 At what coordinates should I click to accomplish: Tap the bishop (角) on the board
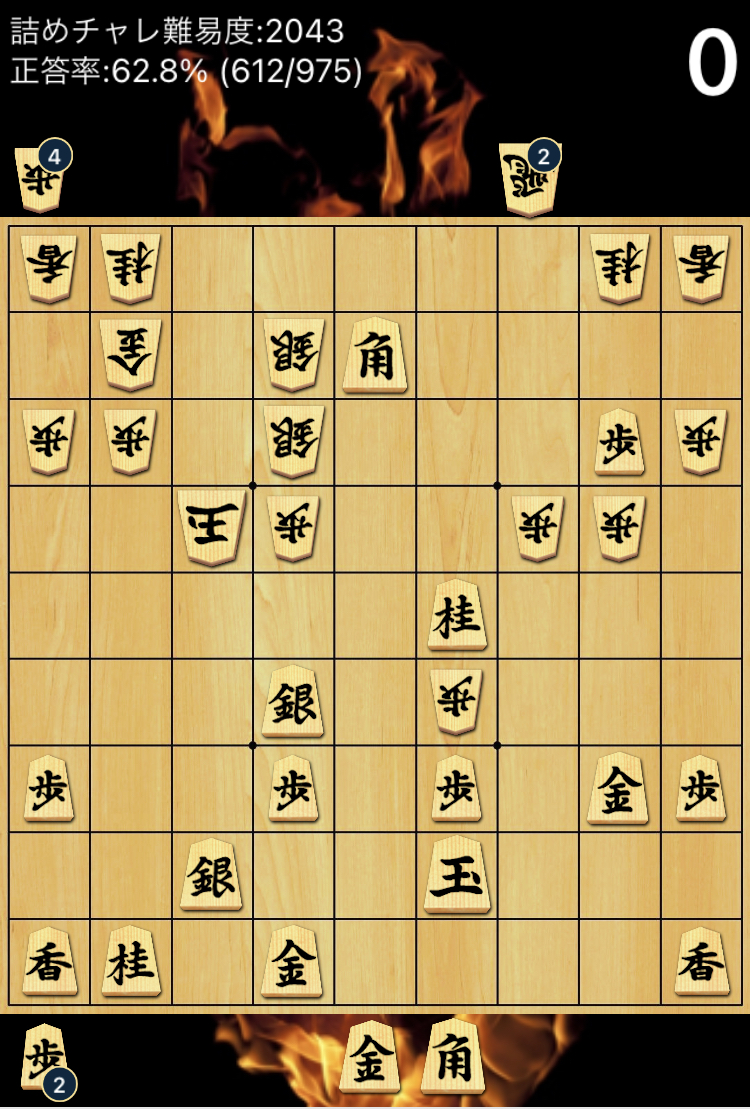coord(375,355)
